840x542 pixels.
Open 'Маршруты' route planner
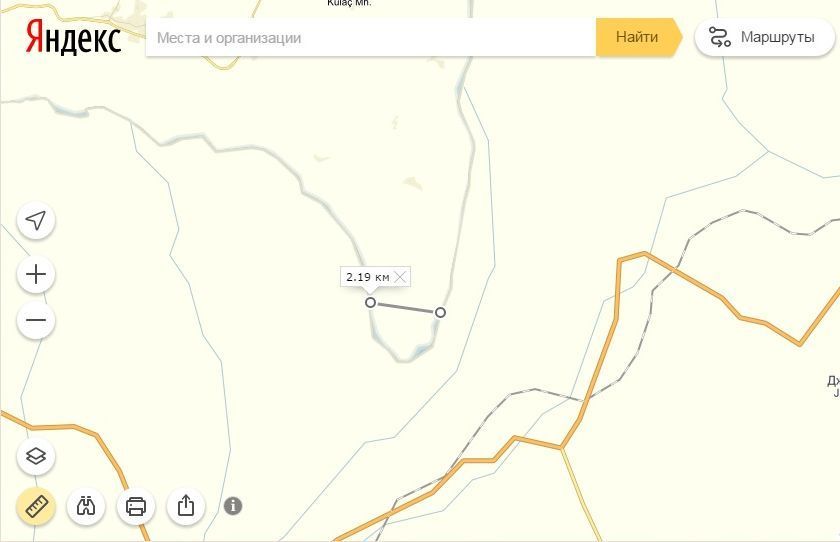(764, 38)
